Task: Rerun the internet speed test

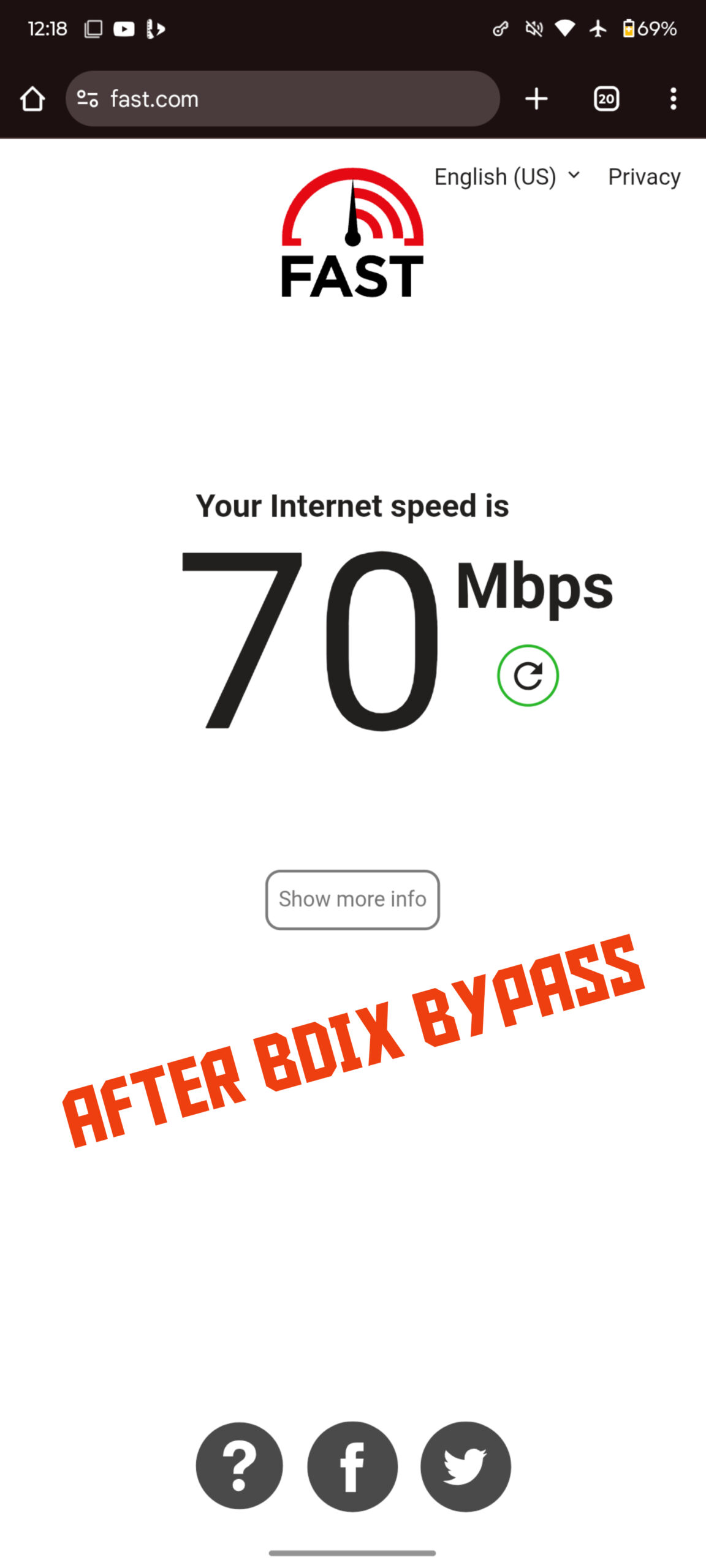Action: pyautogui.click(x=528, y=676)
